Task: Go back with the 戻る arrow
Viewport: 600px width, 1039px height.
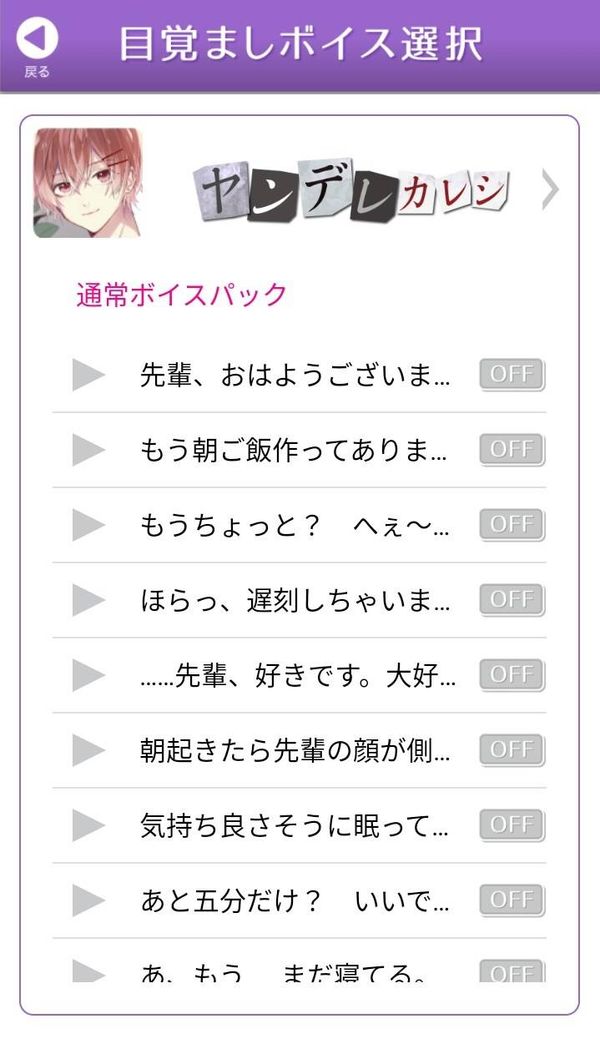Action: pyautogui.click(x=37, y=46)
